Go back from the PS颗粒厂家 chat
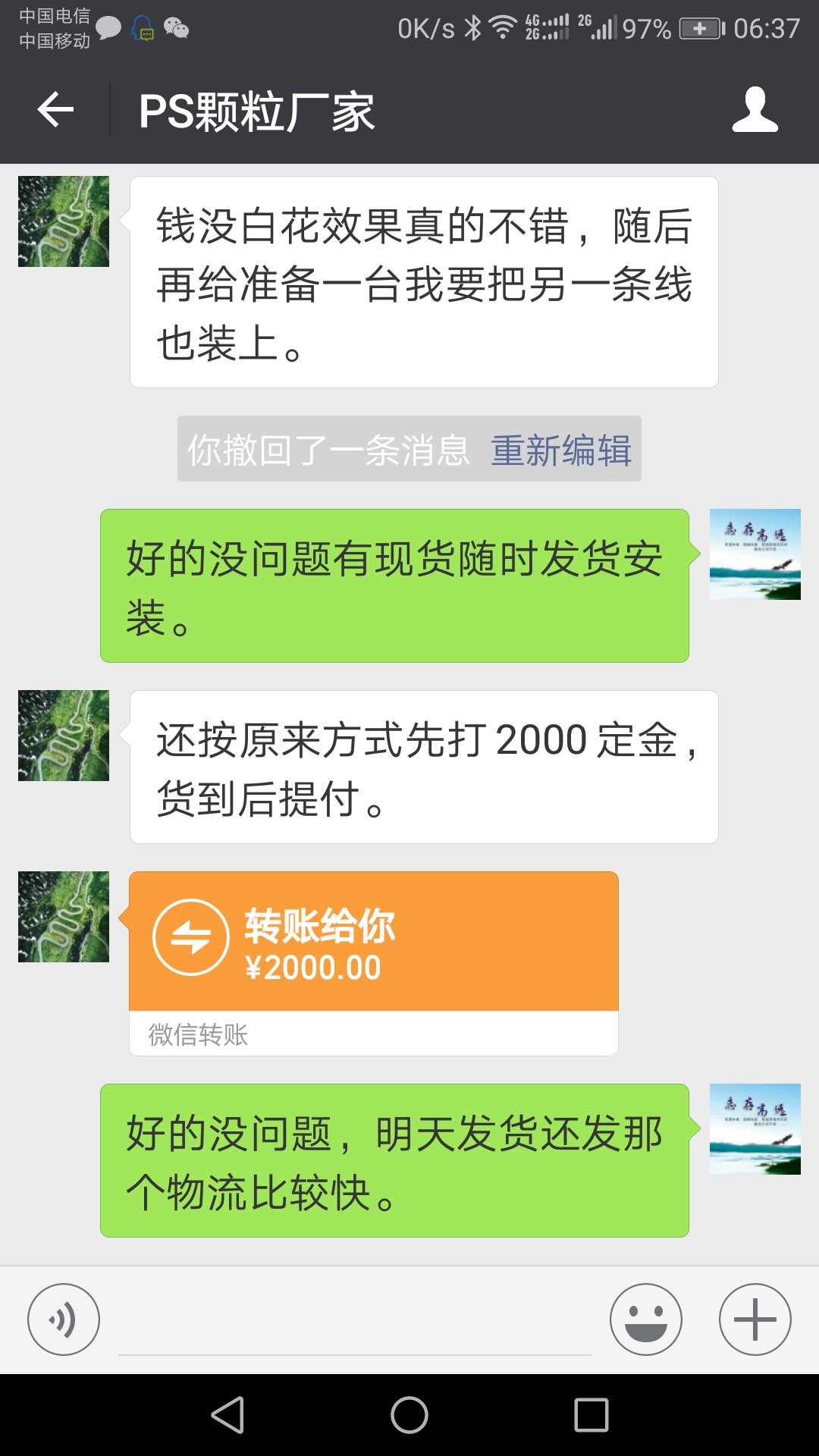The width and height of the screenshot is (819, 1456). (x=55, y=111)
